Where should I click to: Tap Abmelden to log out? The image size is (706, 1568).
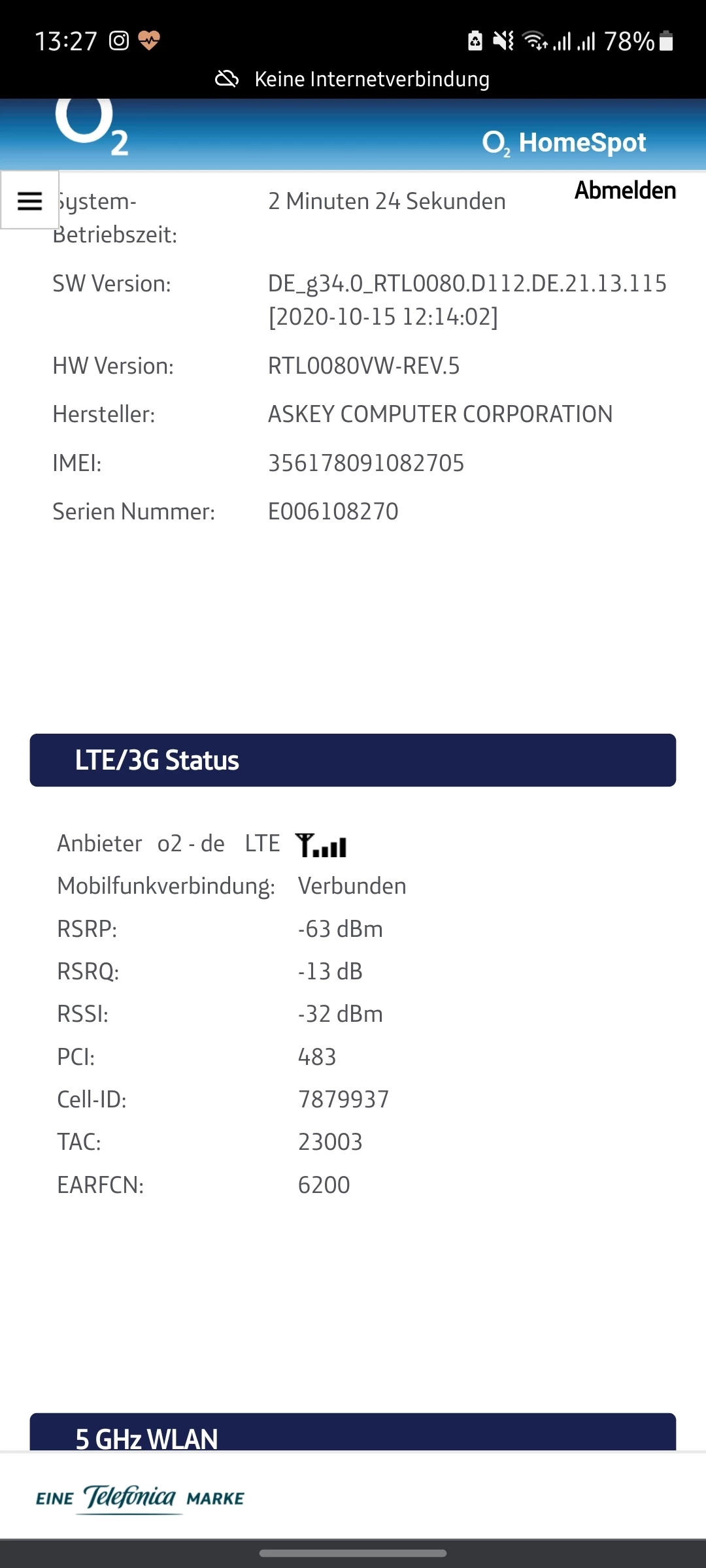point(625,191)
